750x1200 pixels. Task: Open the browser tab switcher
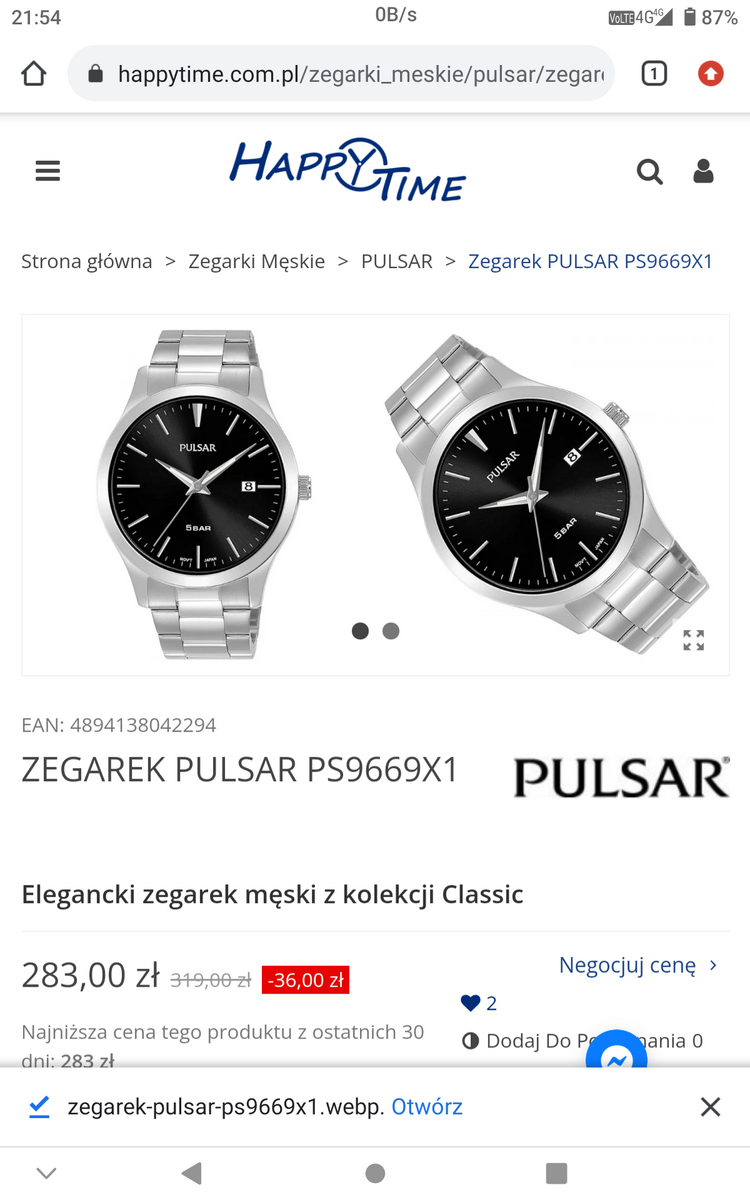click(654, 74)
